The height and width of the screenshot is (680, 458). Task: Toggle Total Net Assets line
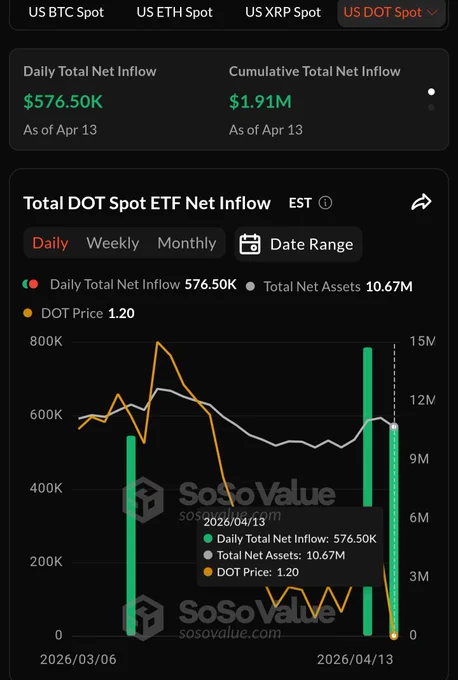329,286
